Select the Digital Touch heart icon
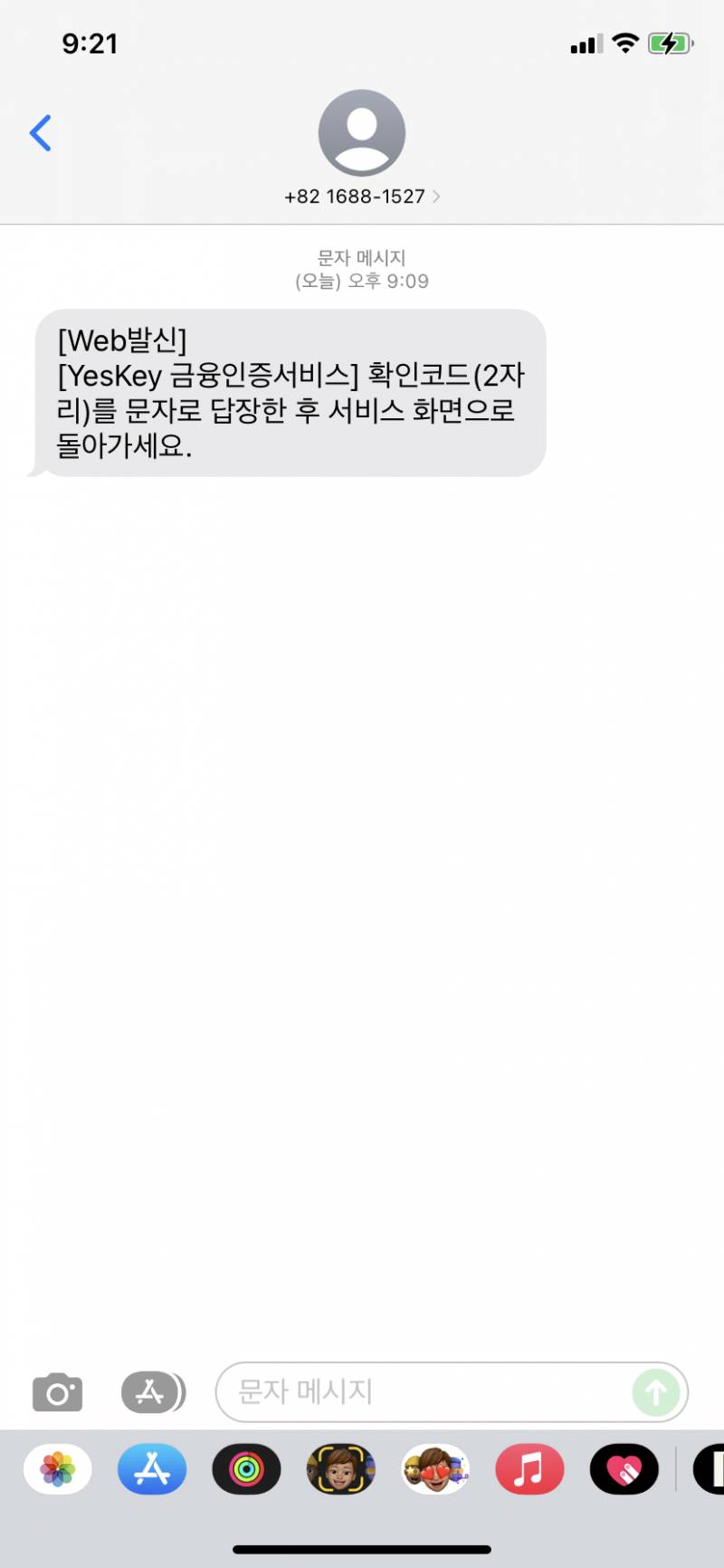Viewport: 724px width, 1568px height. point(623,1468)
